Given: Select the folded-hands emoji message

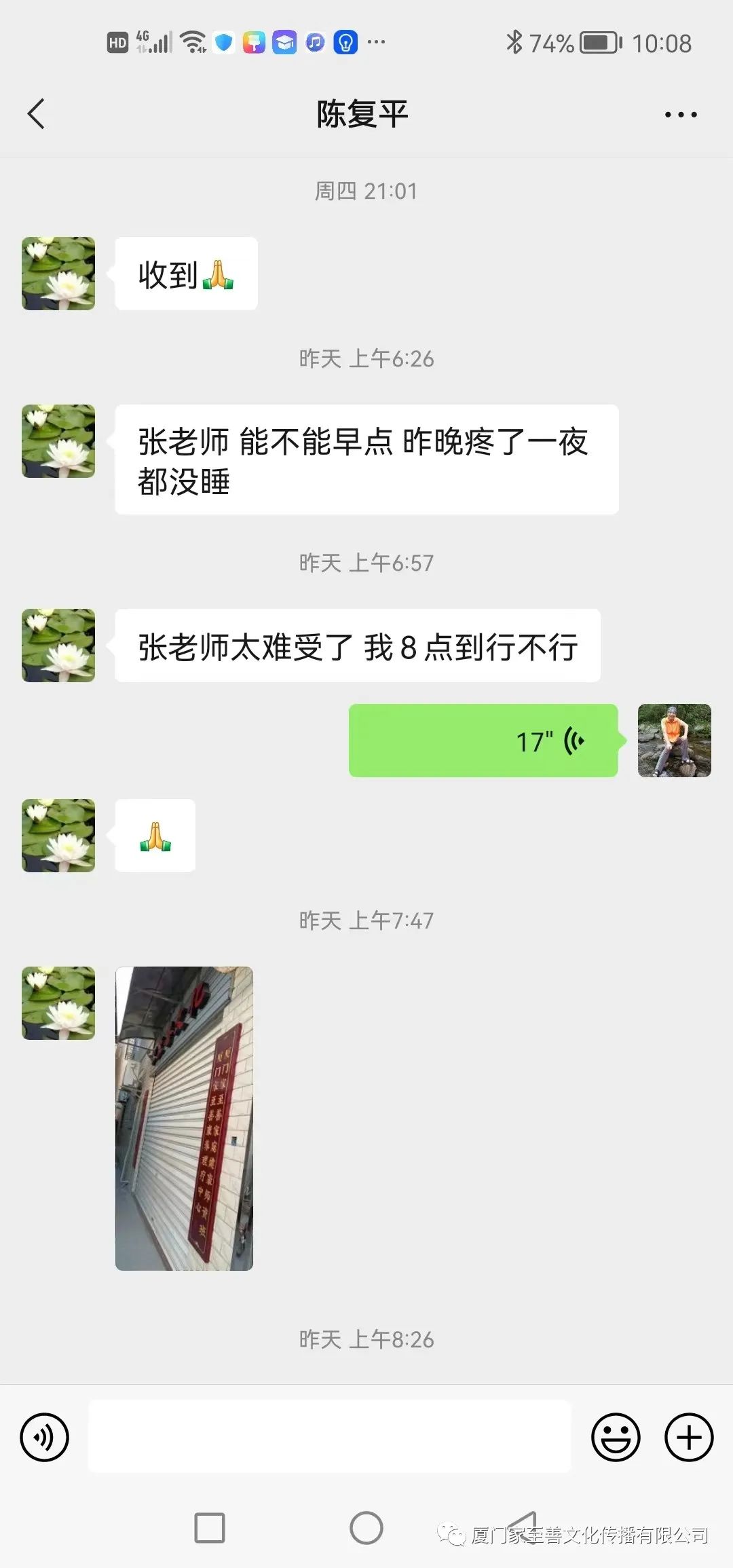Looking at the screenshot, I should (155, 836).
